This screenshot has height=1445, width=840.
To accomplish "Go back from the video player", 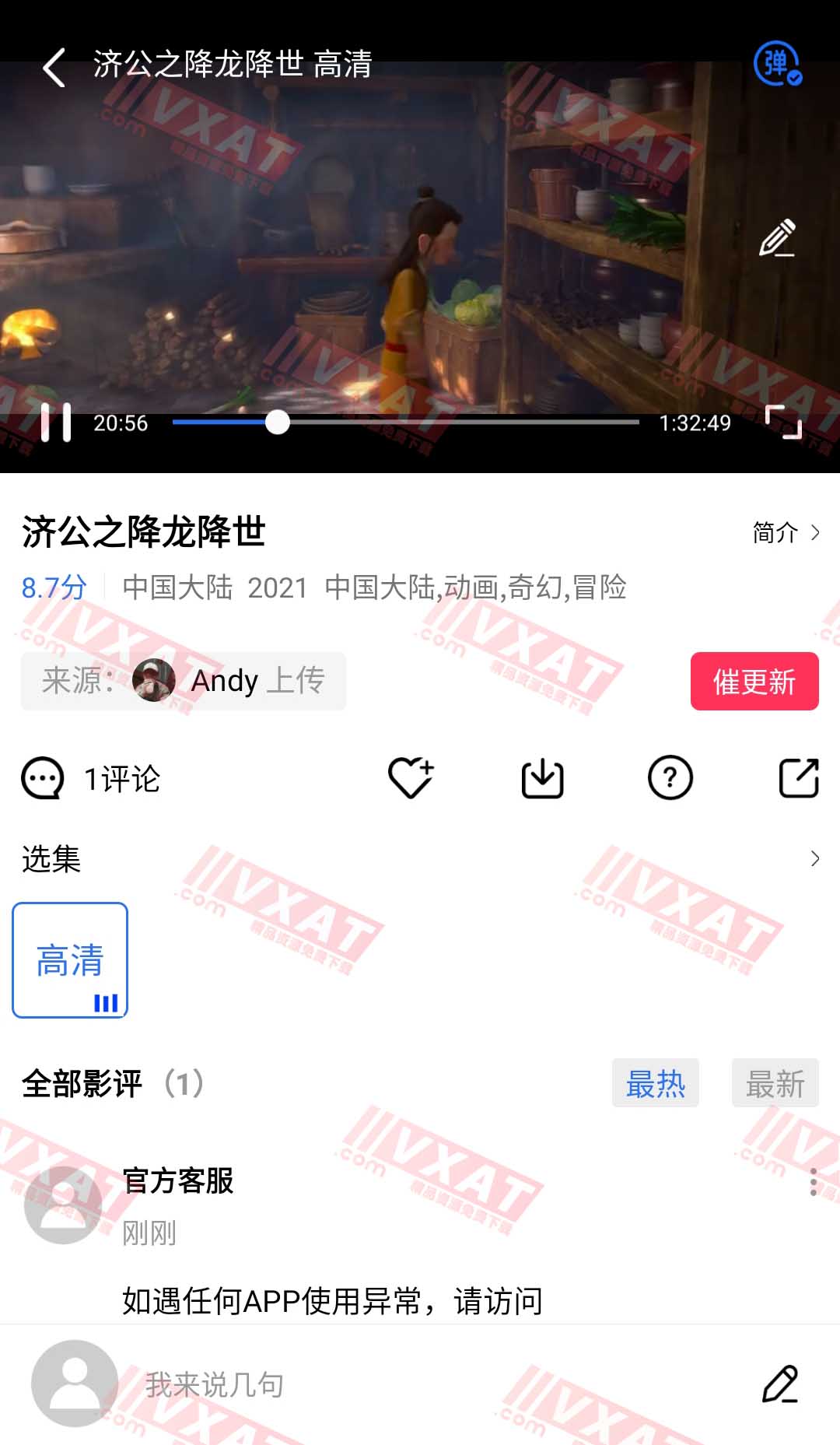I will pos(53,67).
